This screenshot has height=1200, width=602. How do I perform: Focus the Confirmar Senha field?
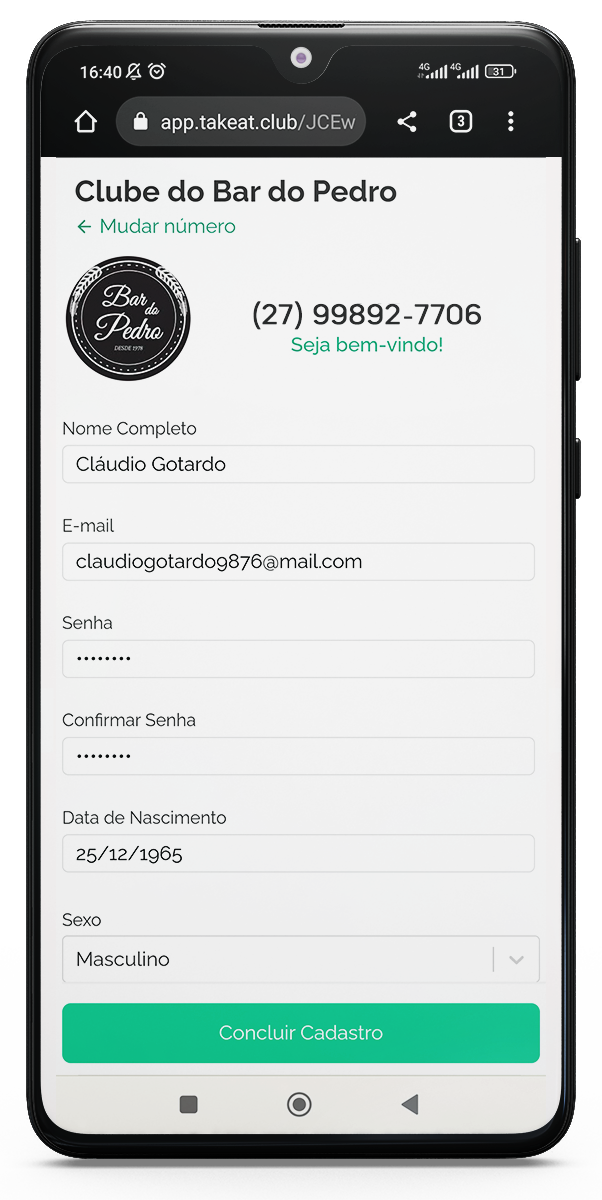(298, 756)
